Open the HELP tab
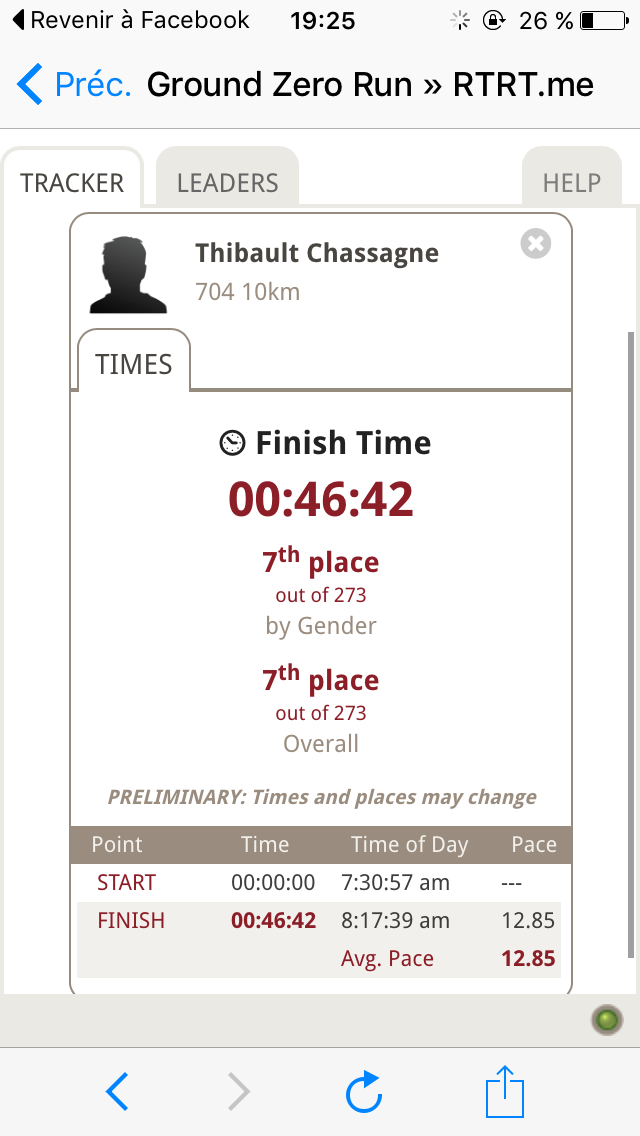Screen dimensions: 640x1136 click(x=571, y=183)
